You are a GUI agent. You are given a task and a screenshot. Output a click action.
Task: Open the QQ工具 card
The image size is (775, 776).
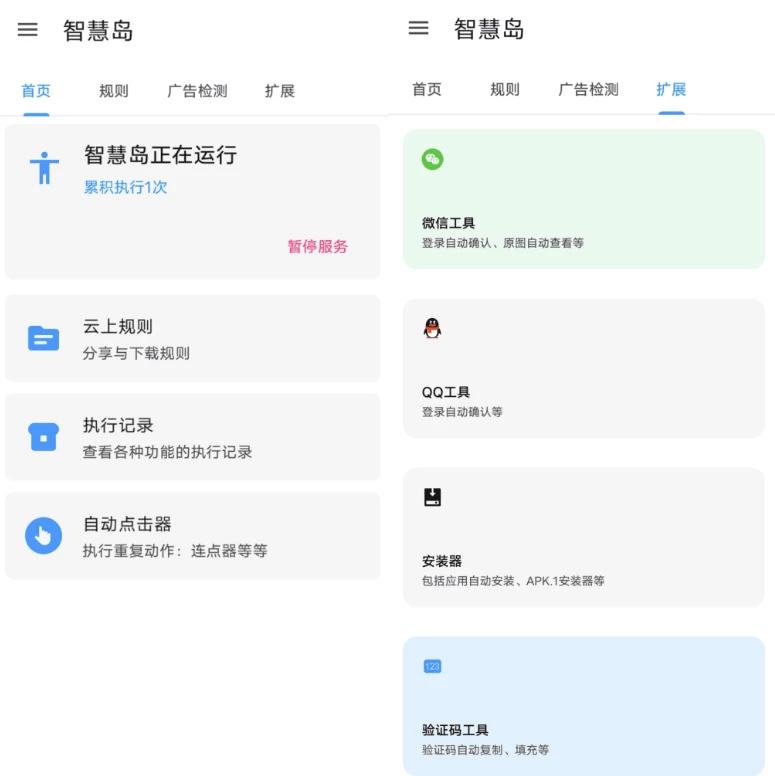pyautogui.click(x=583, y=368)
